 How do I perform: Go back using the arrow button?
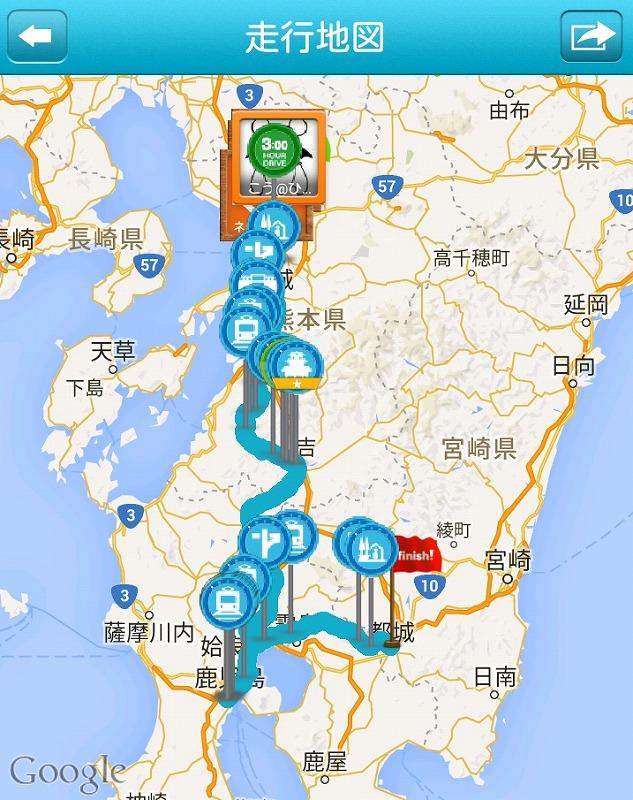[37, 37]
